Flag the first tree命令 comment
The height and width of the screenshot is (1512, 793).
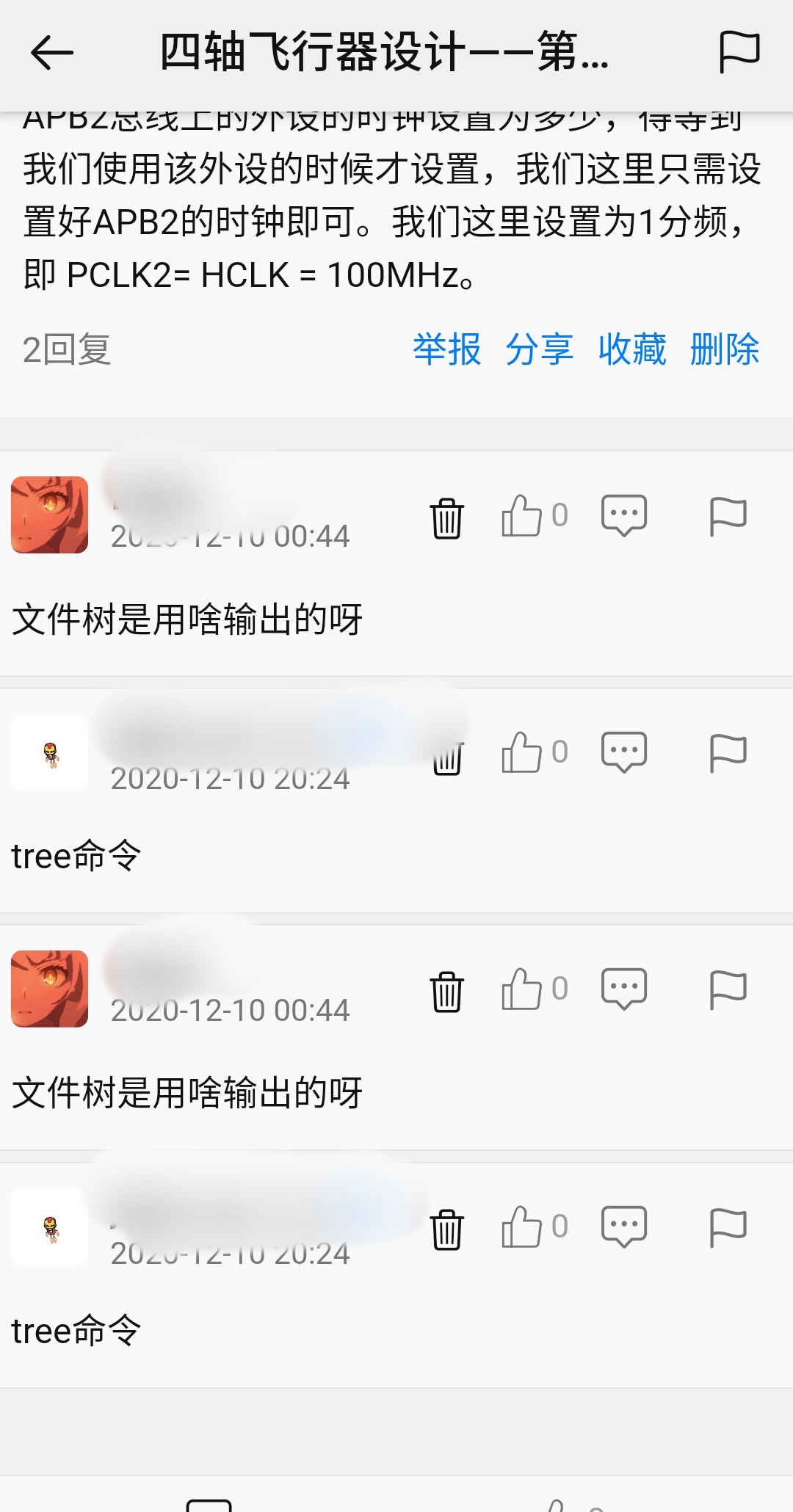click(728, 753)
